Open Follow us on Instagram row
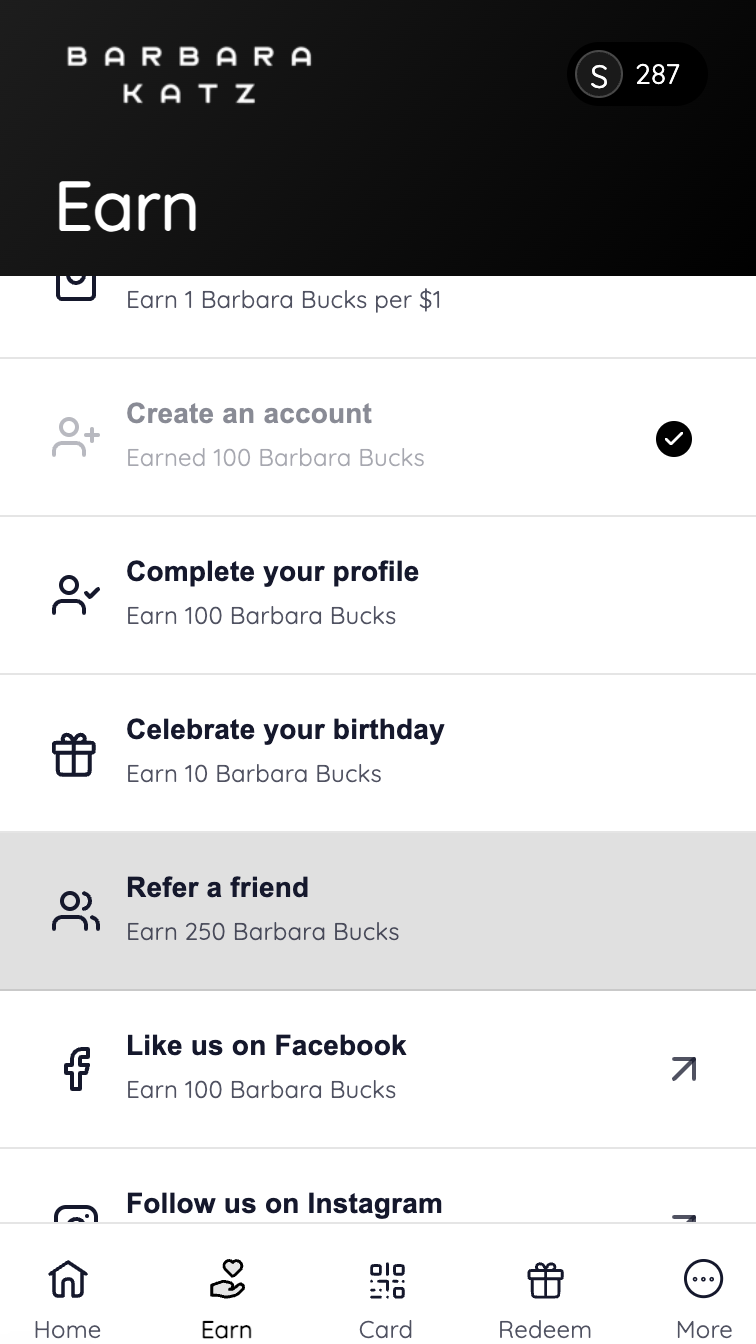This screenshot has height=1344, width=756. click(x=378, y=1186)
